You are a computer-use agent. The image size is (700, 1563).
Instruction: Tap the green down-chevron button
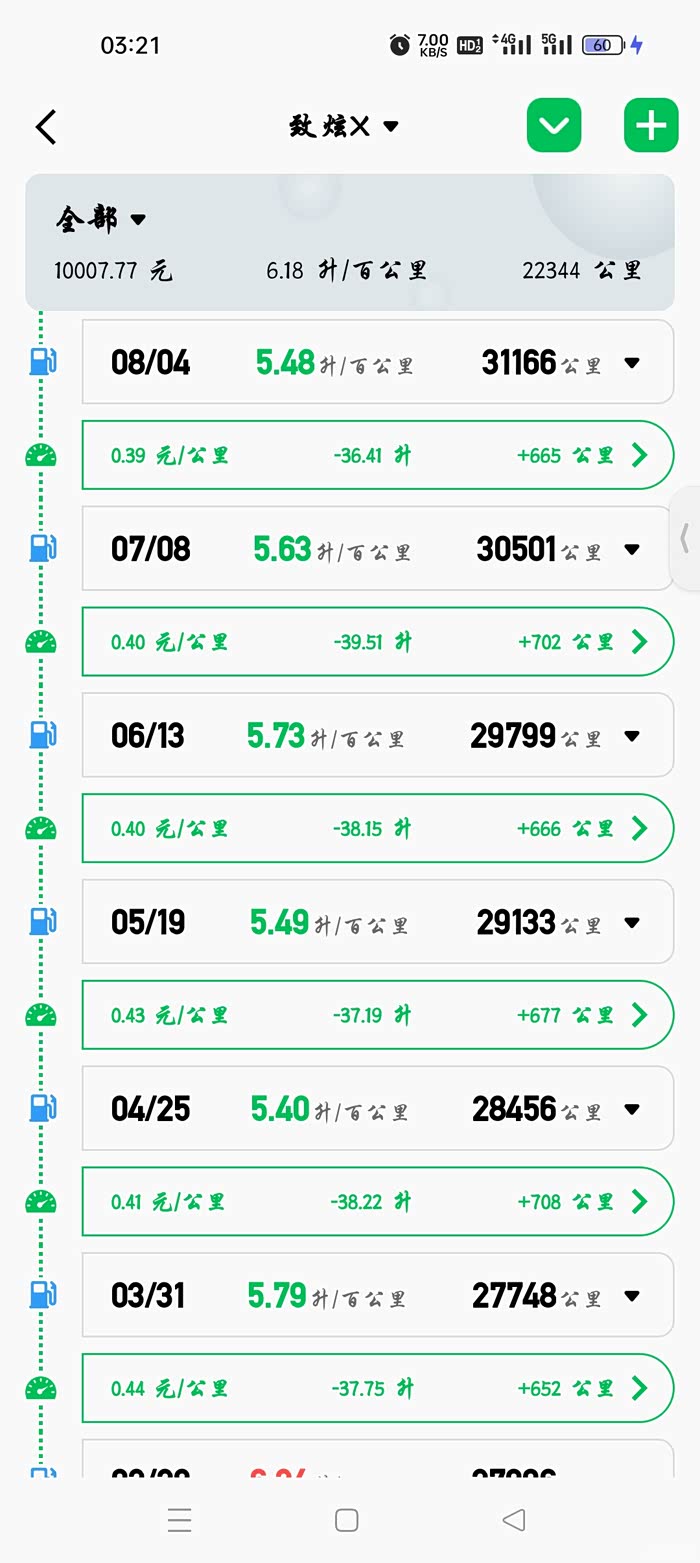coord(554,126)
